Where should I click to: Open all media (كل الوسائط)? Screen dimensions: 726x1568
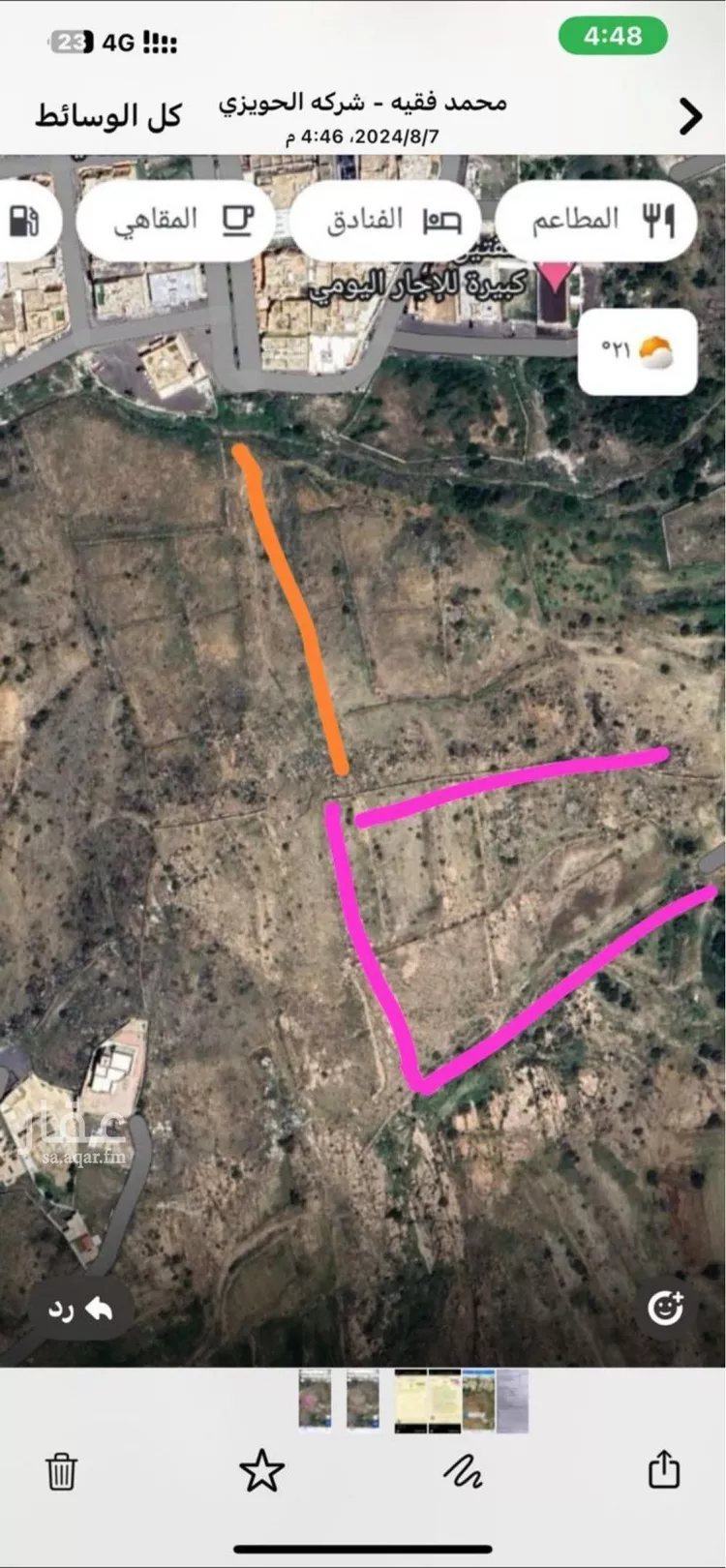(108, 117)
